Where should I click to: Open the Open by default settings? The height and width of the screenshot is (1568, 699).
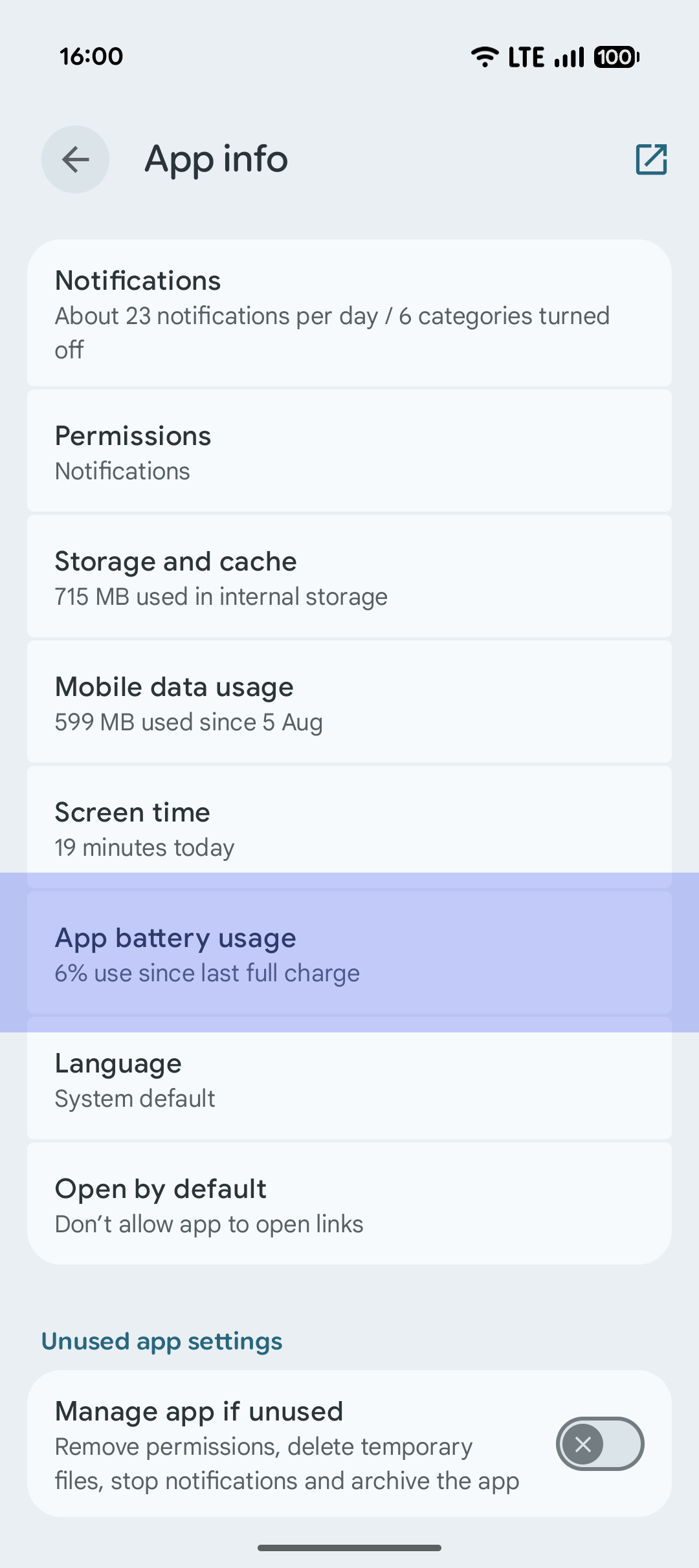click(349, 1204)
